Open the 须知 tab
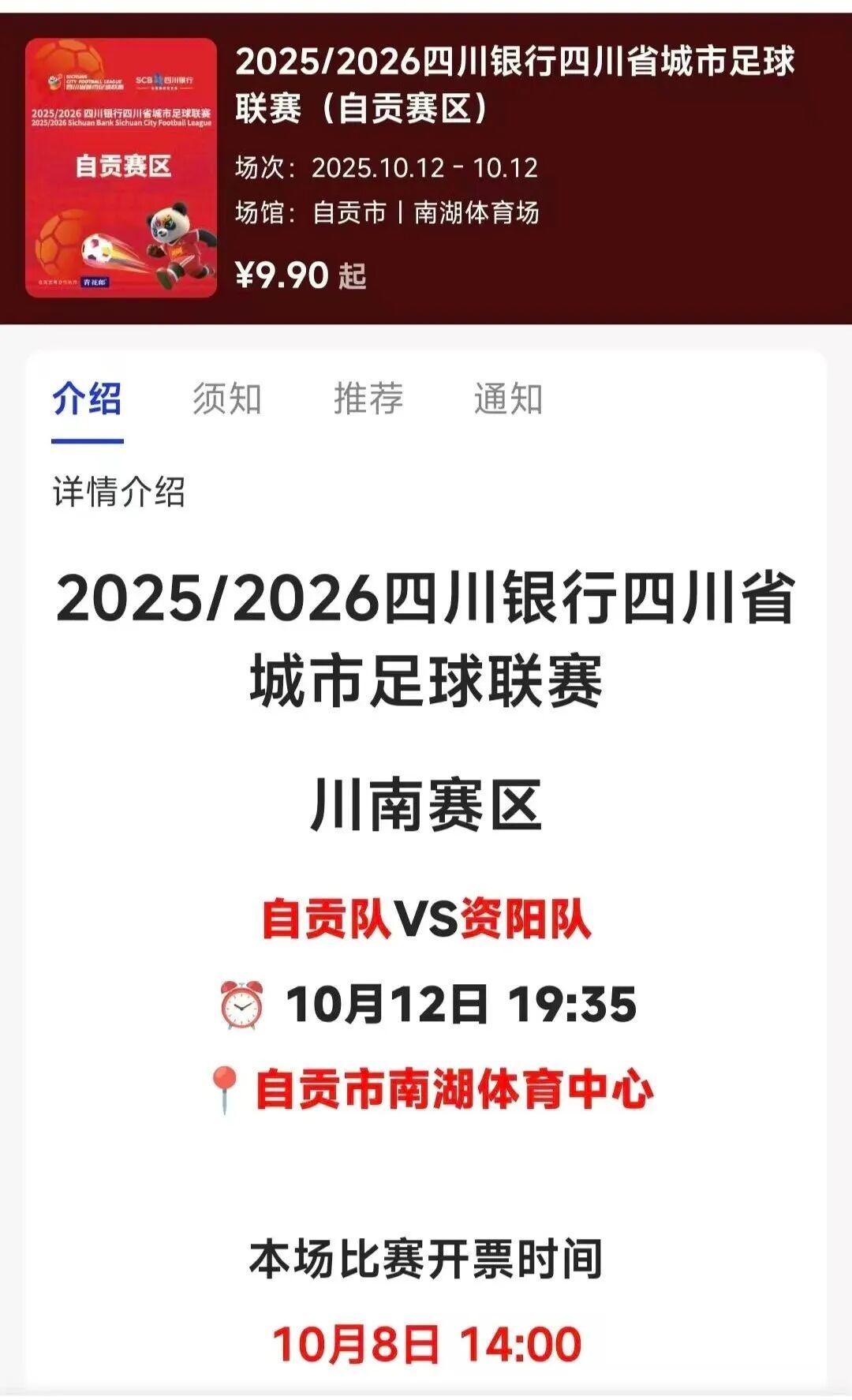 click(227, 399)
